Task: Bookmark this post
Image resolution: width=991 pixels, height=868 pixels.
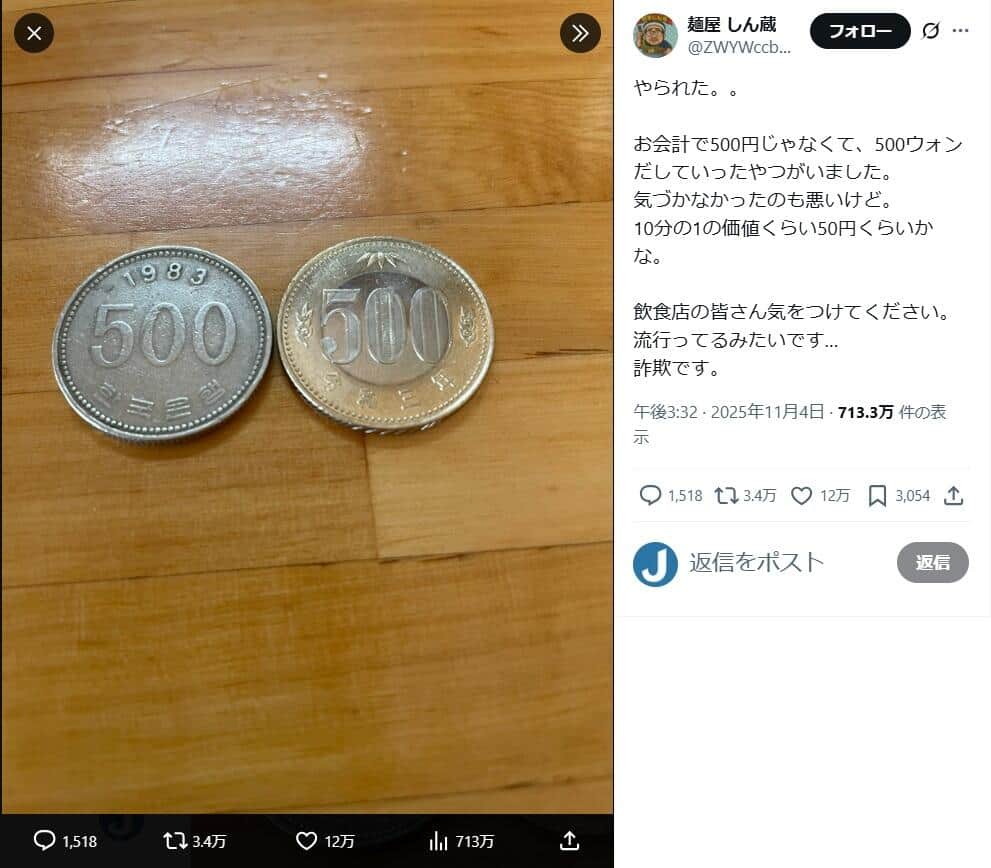Action: click(877, 495)
